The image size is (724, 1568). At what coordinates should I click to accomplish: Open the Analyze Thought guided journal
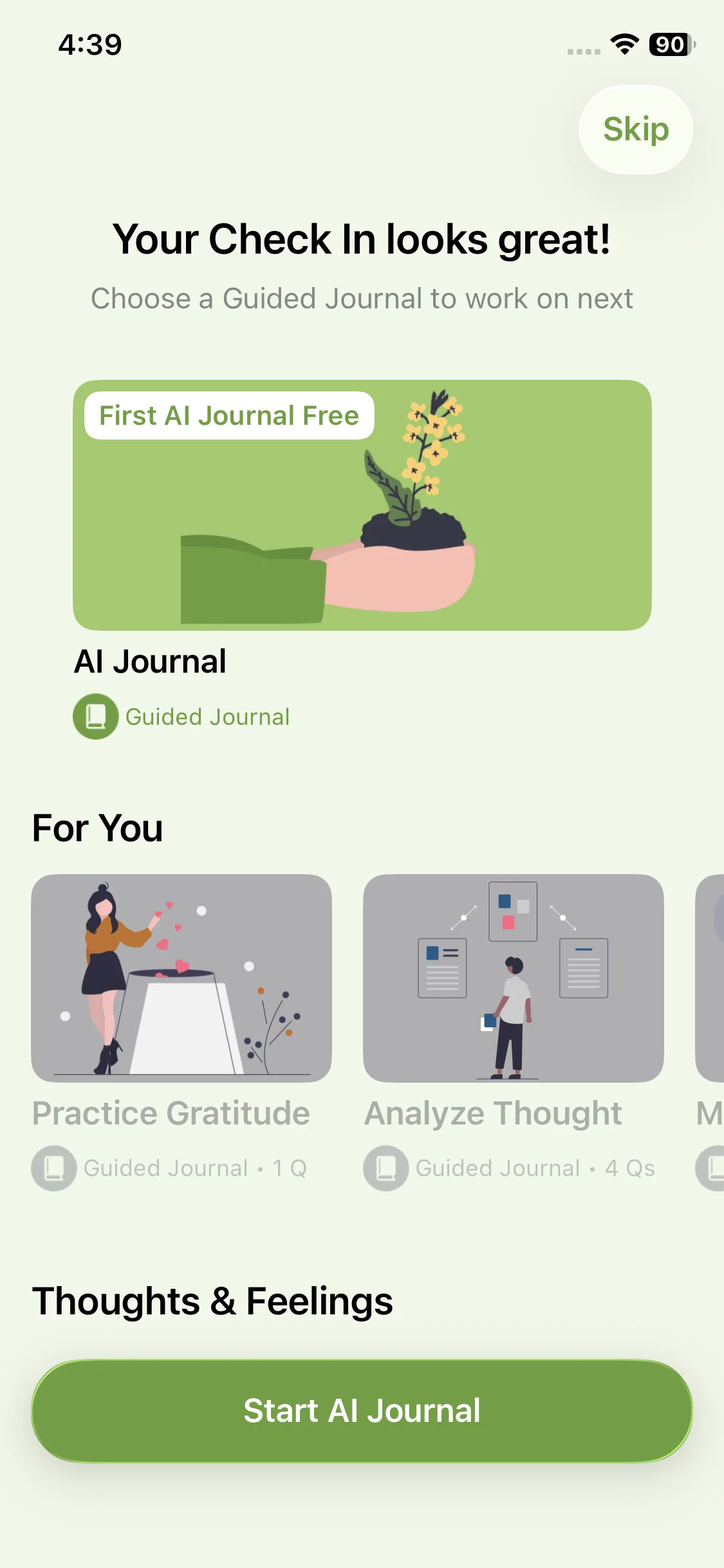513,978
